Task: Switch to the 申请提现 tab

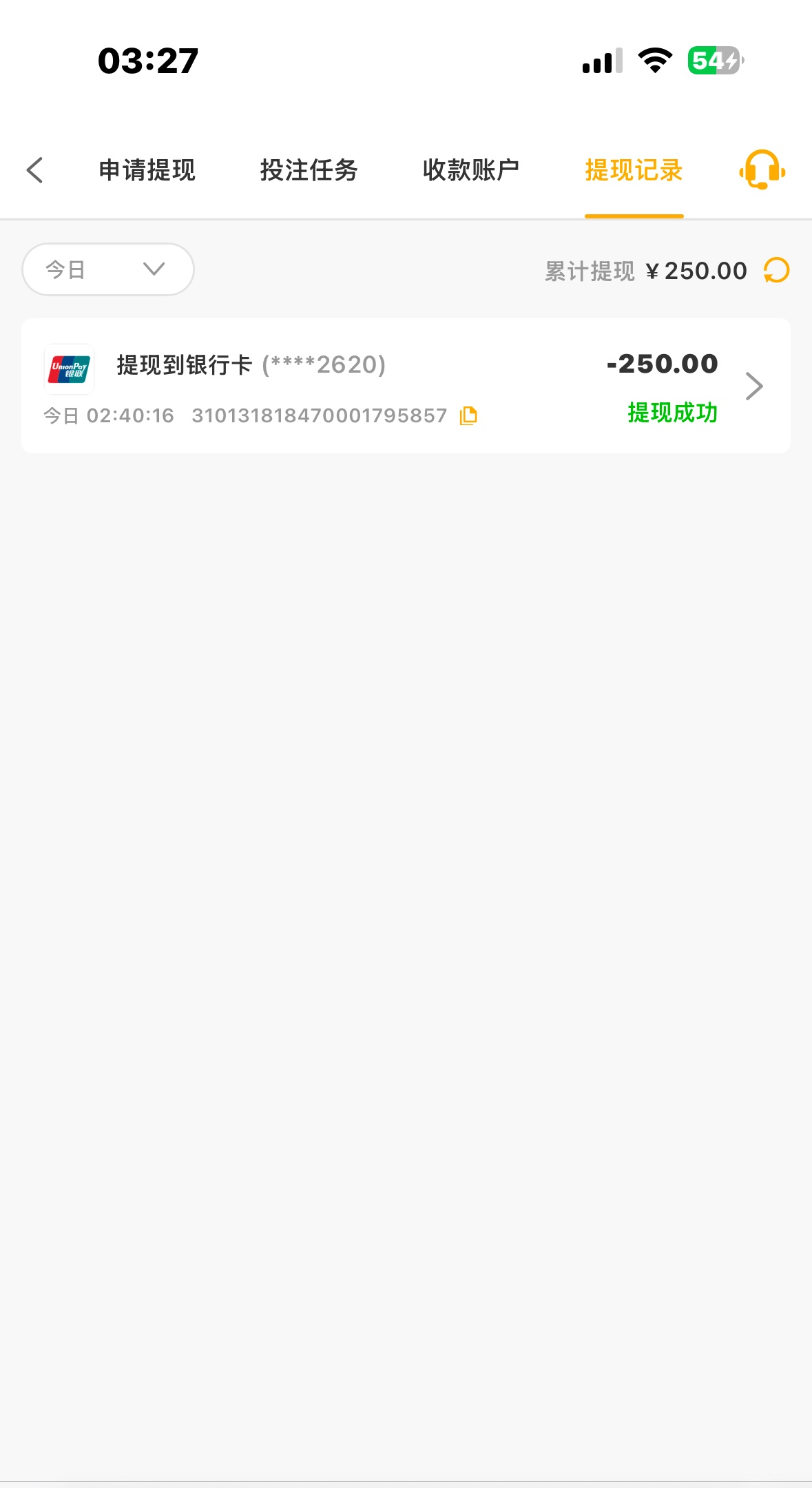Action: (x=147, y=170)
